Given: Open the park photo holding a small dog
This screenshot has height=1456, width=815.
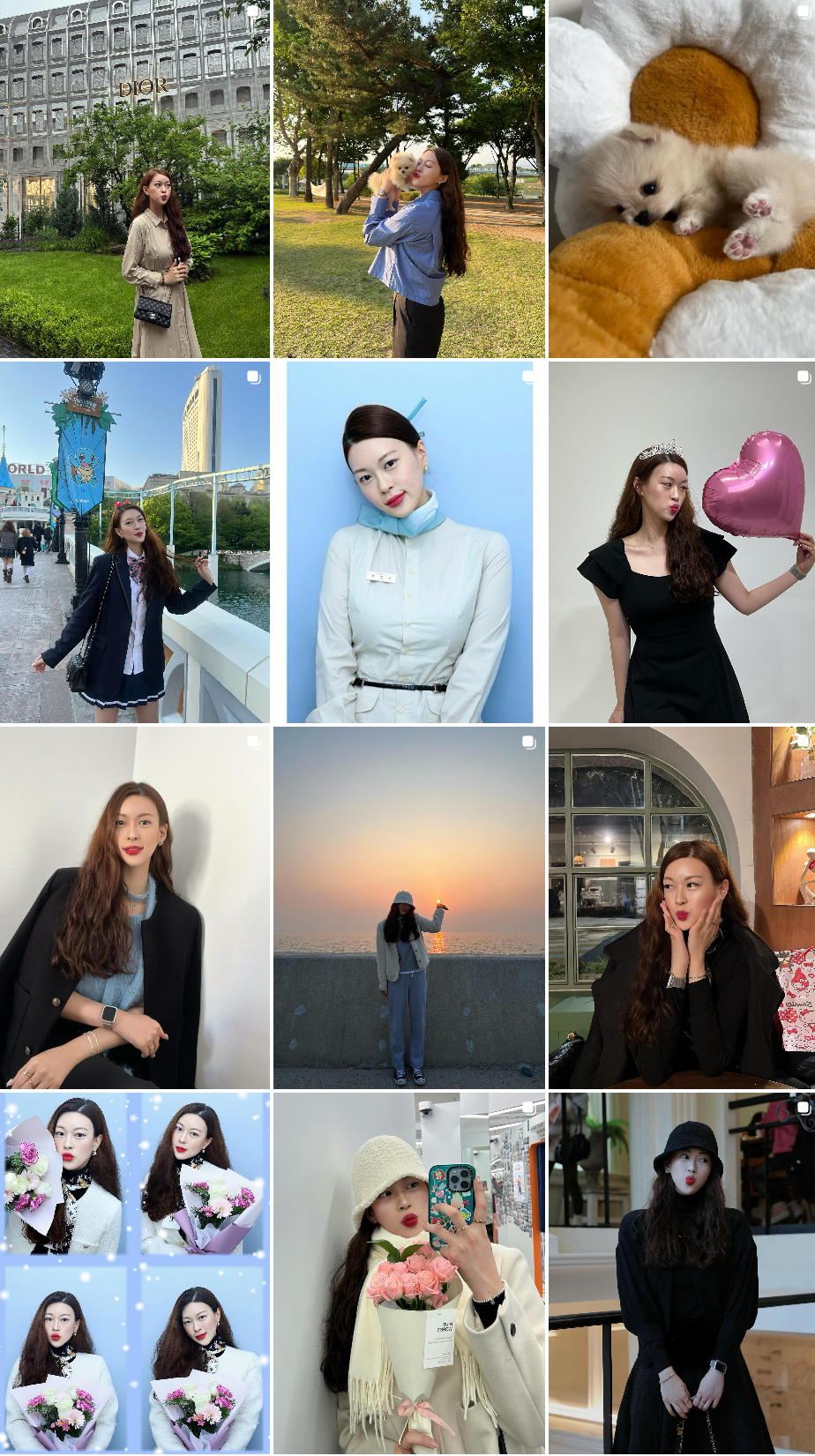Looking at the screenshot, I should 408,178.
